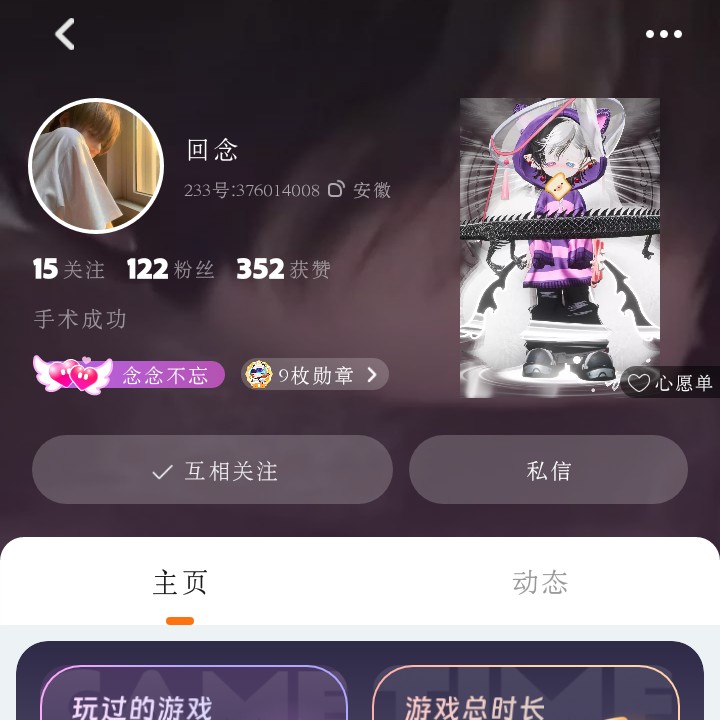Open the 粉丝 followers list

click(171, 269)
